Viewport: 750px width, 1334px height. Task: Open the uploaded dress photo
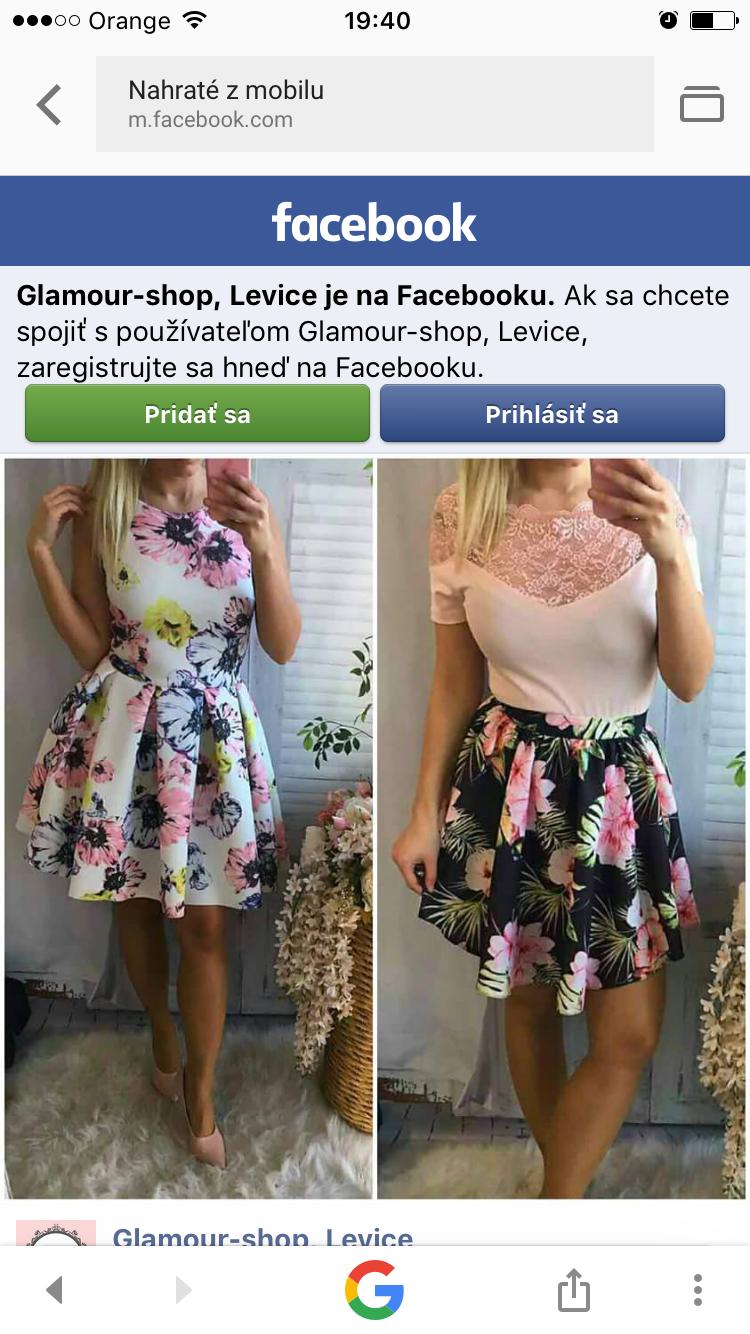coord(375,828)
